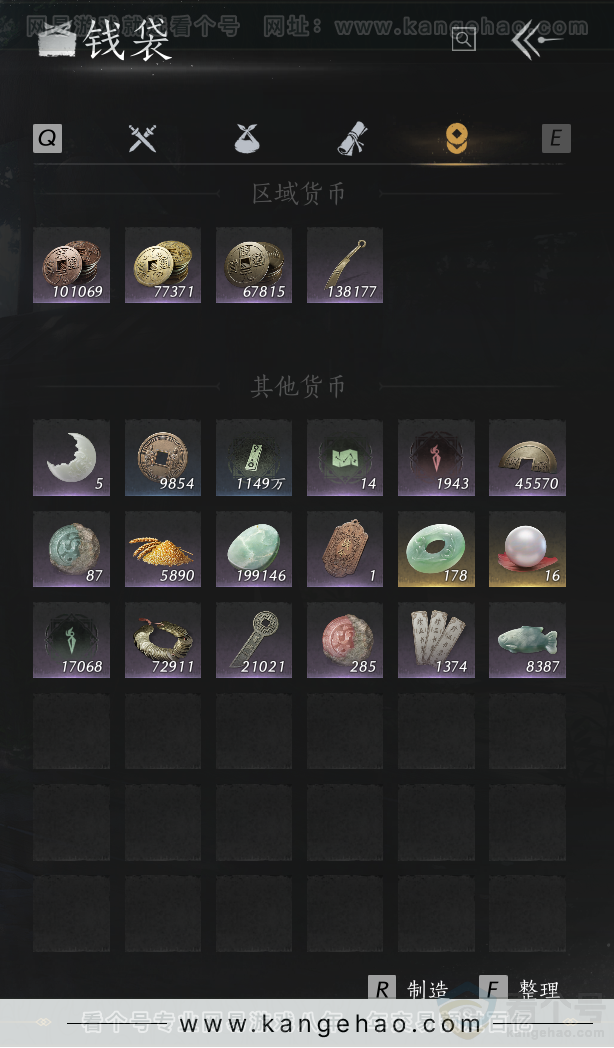Select the crescent moon item with 5
Viewport: 614px width, 1048px height.
click(71, 457)
